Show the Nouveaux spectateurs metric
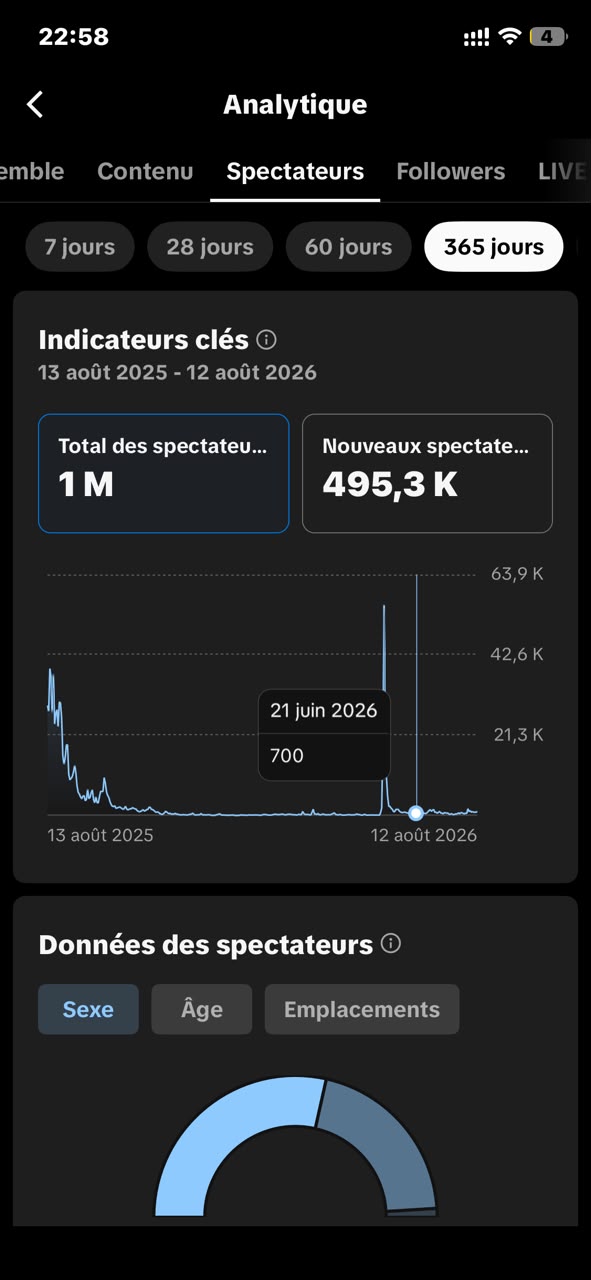 pyautogui.click(x=427, y=473)
